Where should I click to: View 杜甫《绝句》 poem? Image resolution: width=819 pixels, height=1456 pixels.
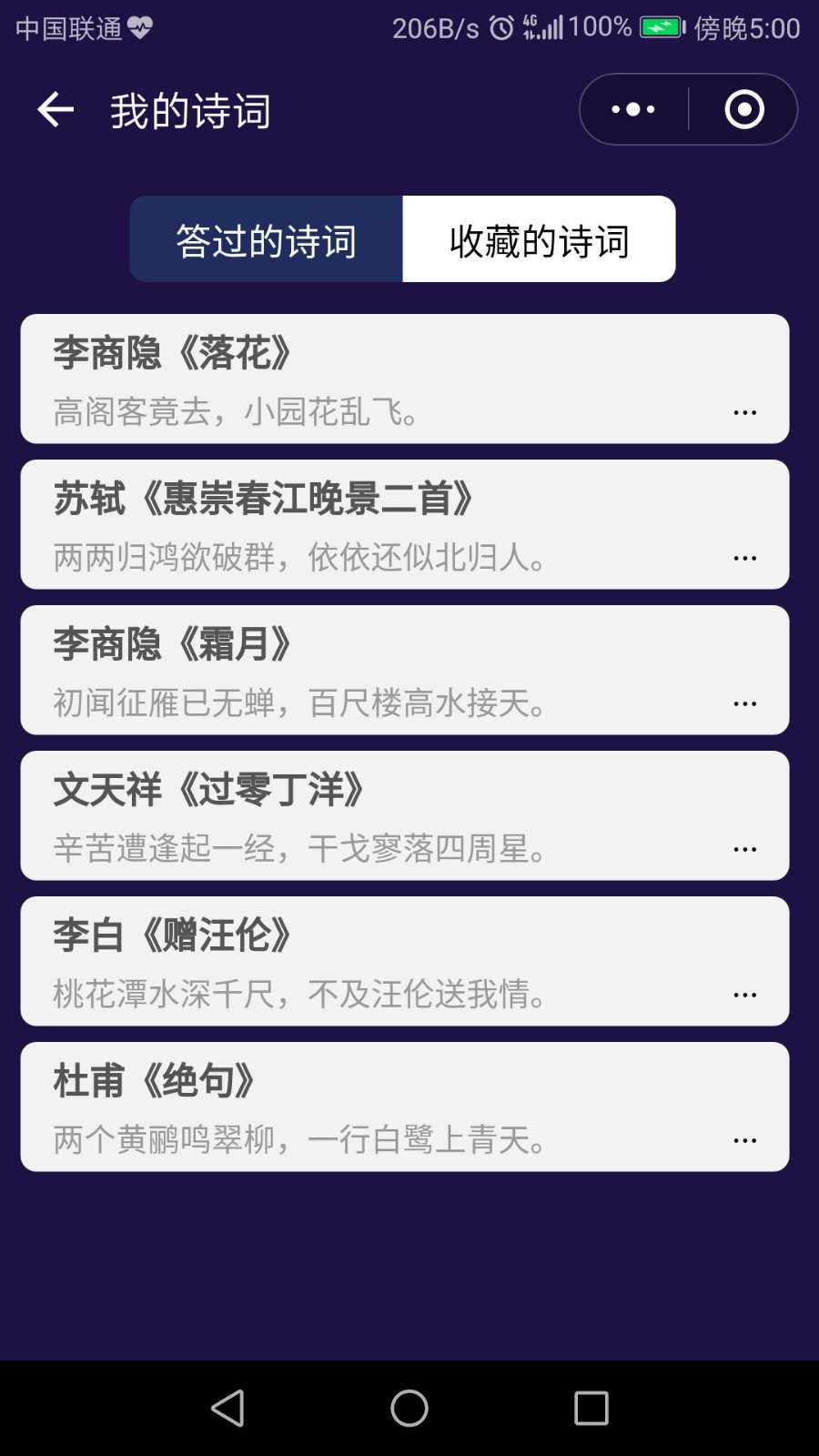point(405,1107)
